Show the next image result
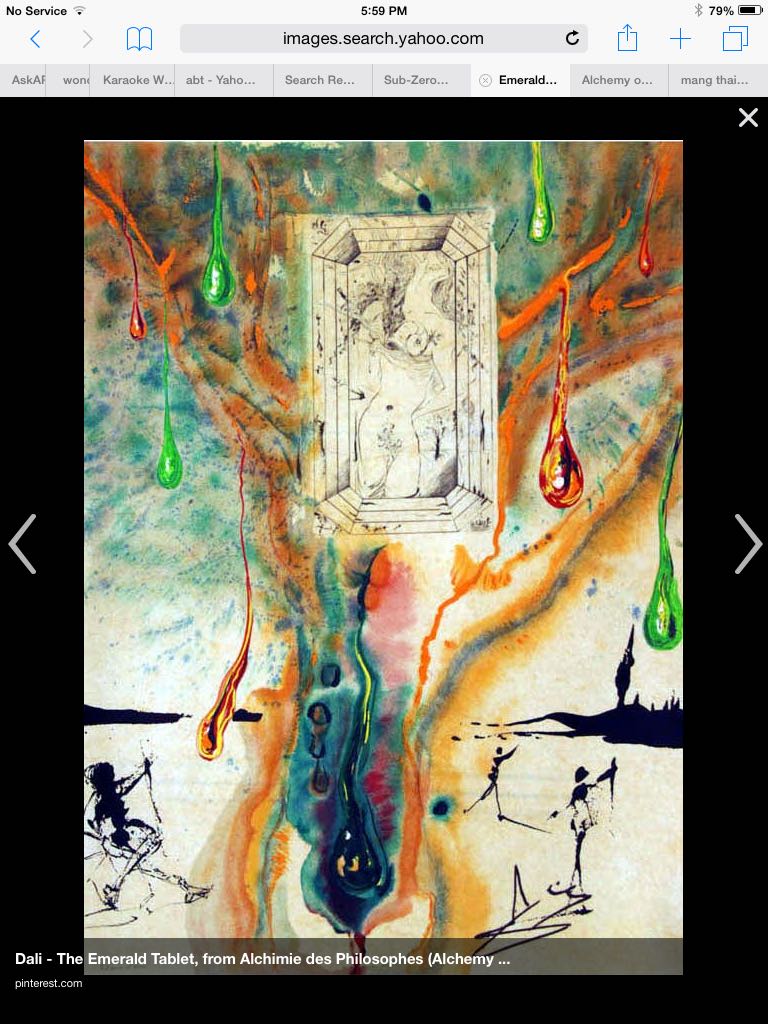Image resolution: width=768 pixels, height=1024 pixels. 747,543
